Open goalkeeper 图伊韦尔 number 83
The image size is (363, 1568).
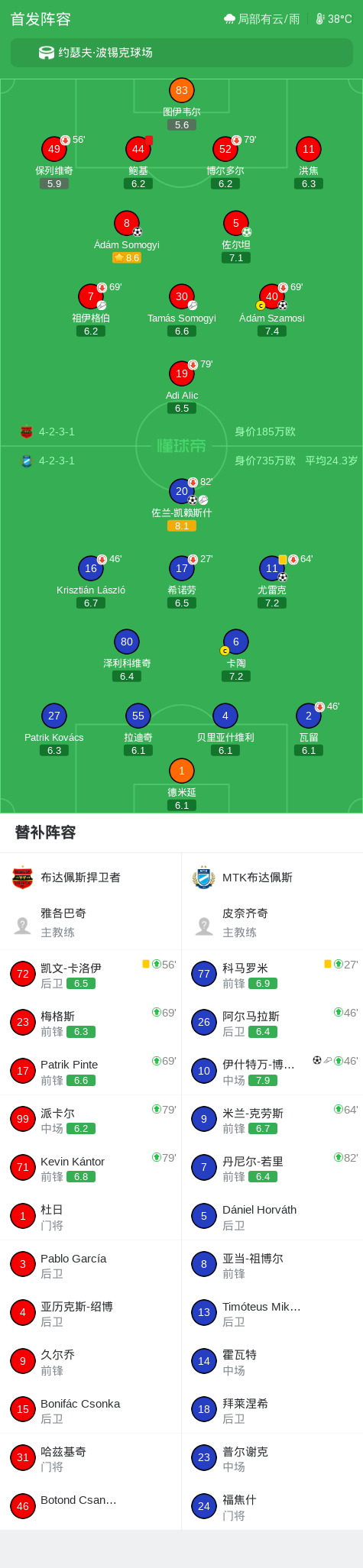click(x=182, y=104)
